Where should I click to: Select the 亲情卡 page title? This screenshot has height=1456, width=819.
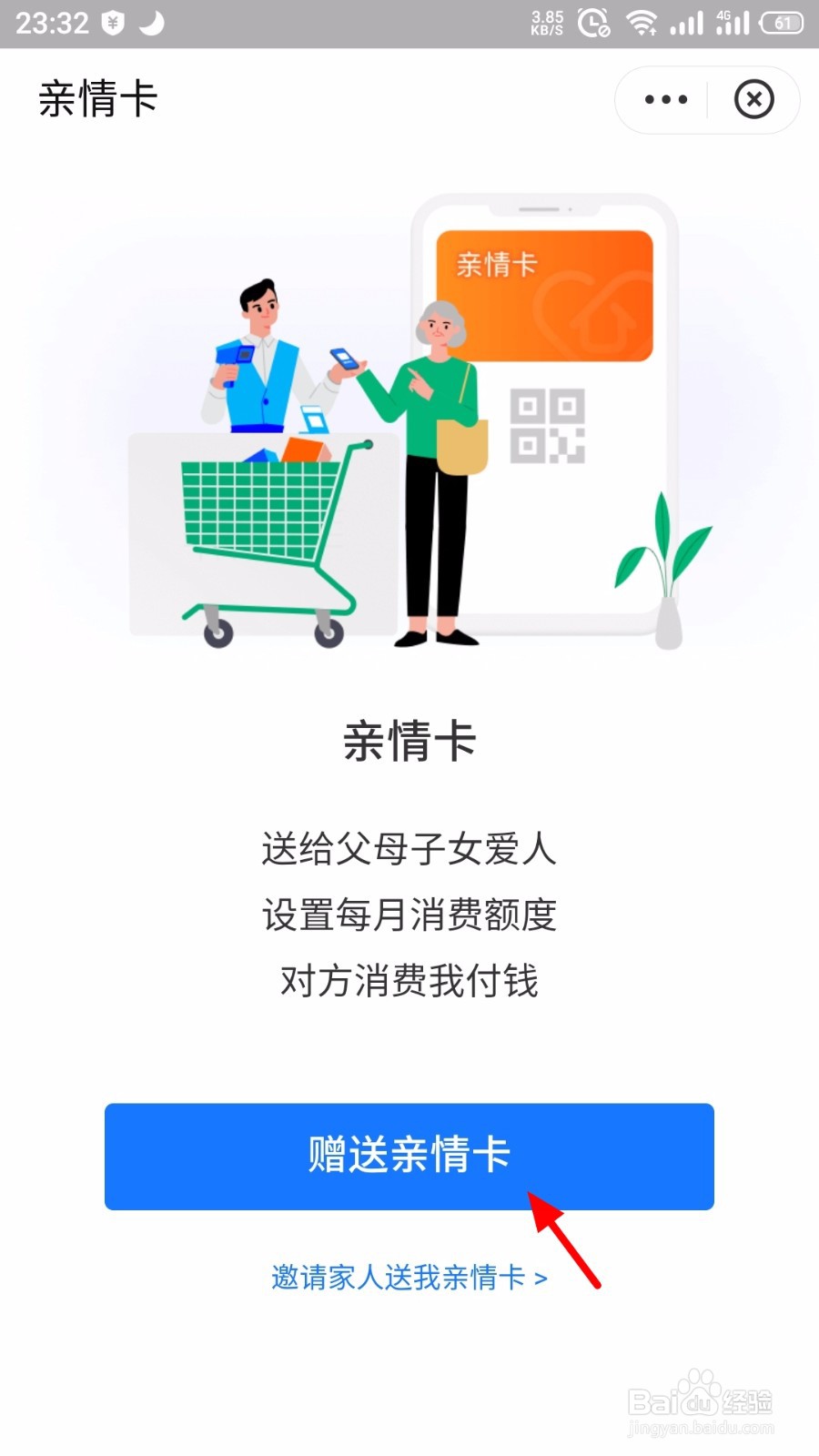click(x=98, y=100)
